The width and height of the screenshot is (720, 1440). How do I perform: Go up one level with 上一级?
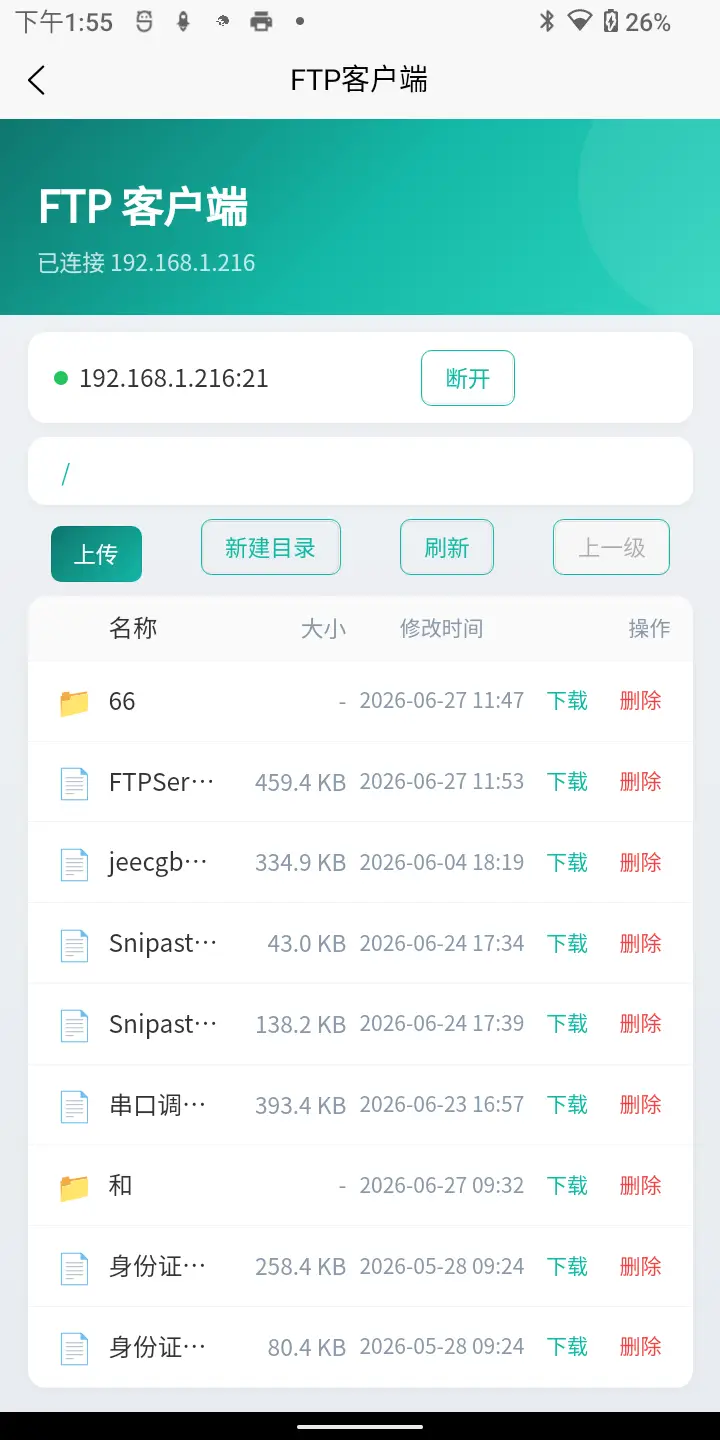(x=612, y=547)
